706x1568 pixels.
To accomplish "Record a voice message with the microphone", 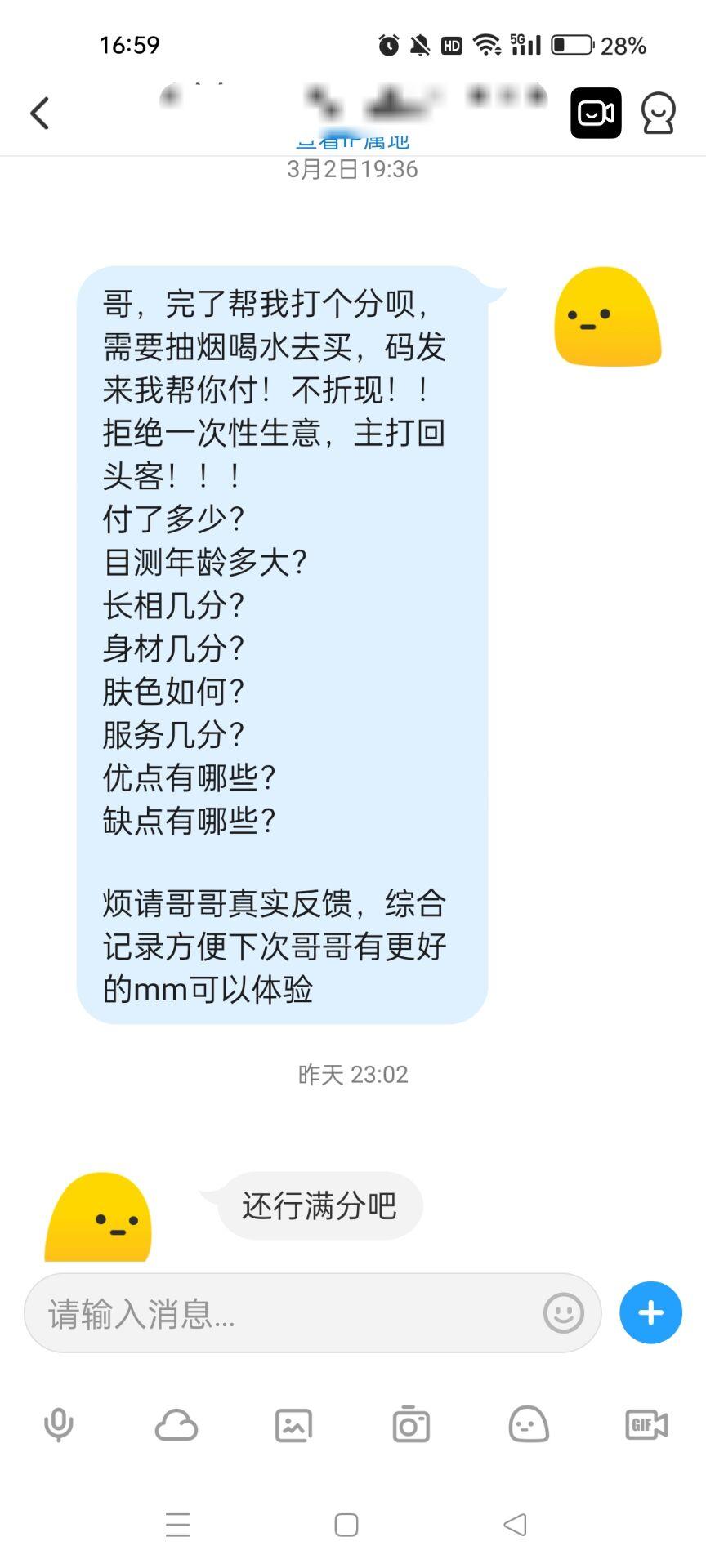I will pos(59,1425).
